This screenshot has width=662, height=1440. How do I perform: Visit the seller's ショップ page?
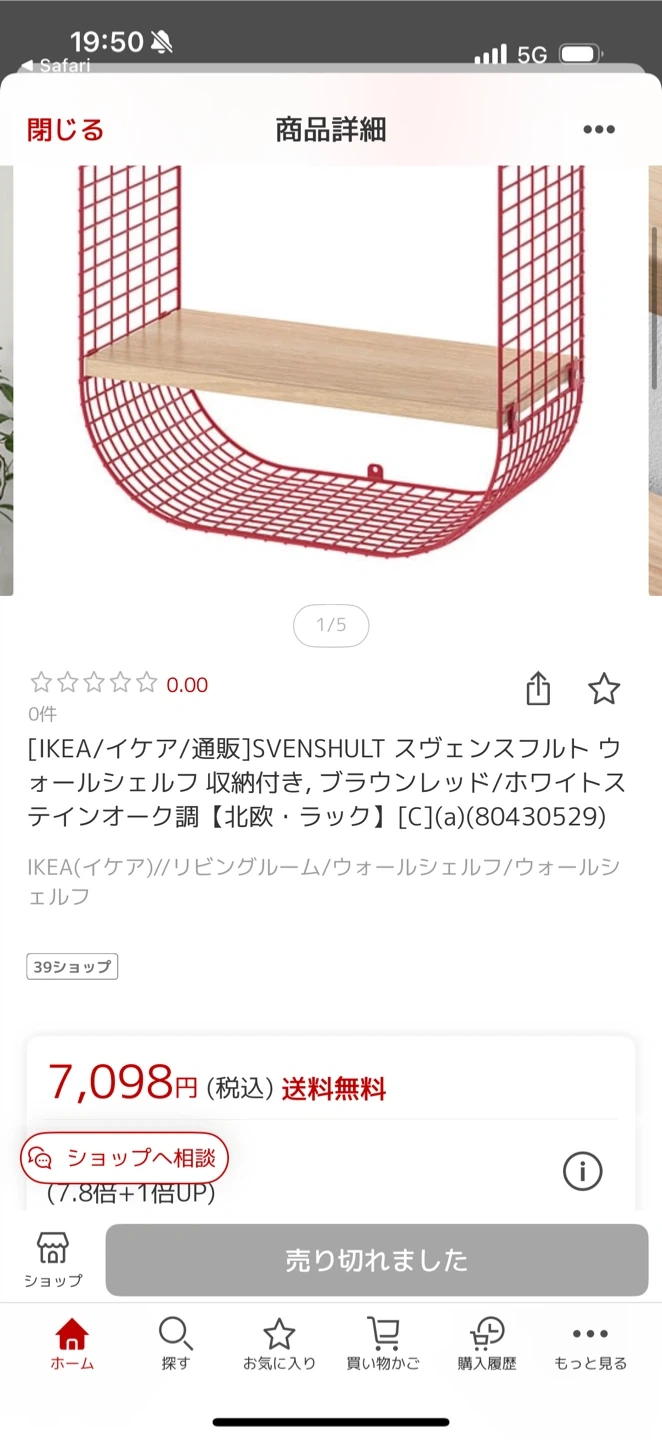(53, 1259)
